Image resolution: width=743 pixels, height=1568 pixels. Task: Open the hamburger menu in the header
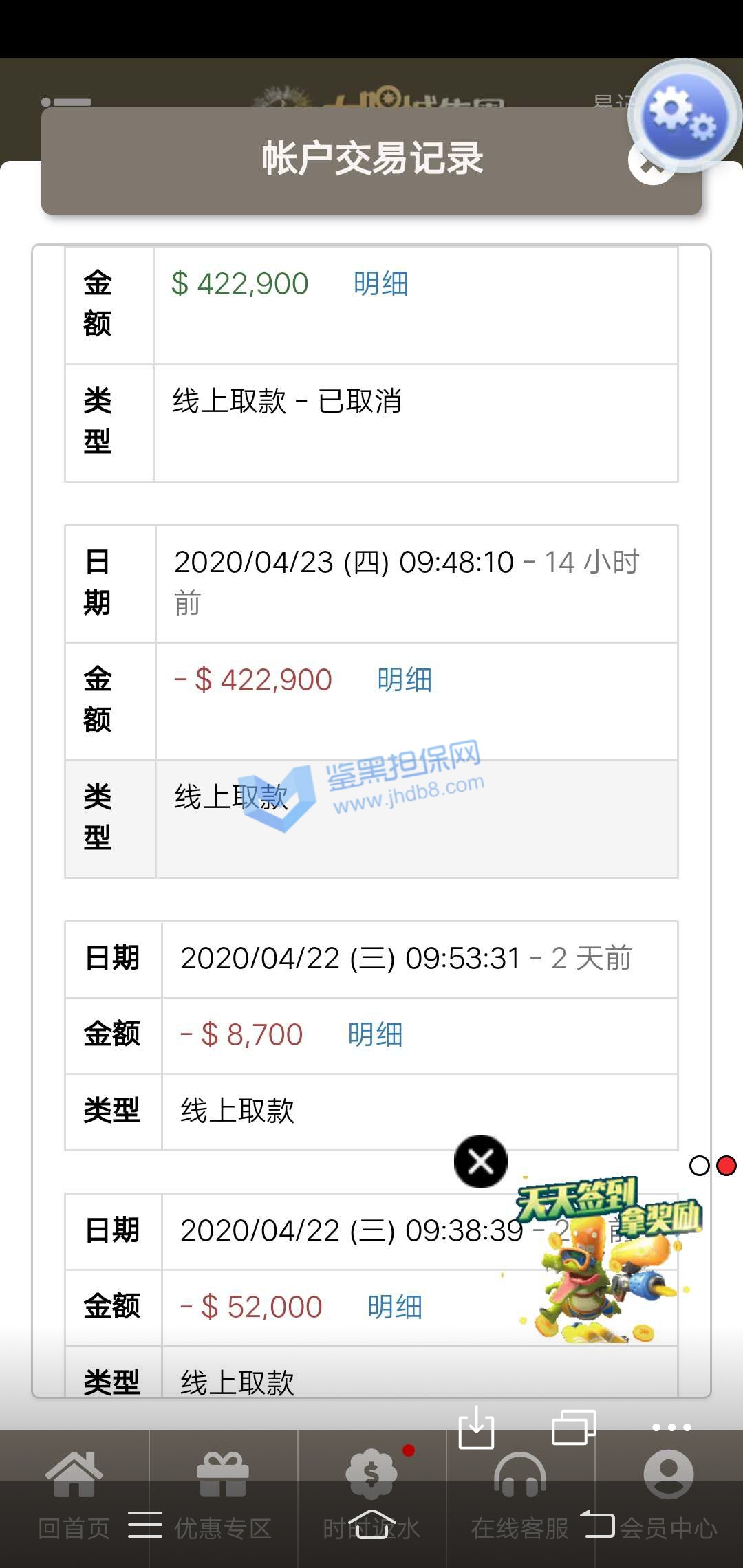click(x=66, y=103)
